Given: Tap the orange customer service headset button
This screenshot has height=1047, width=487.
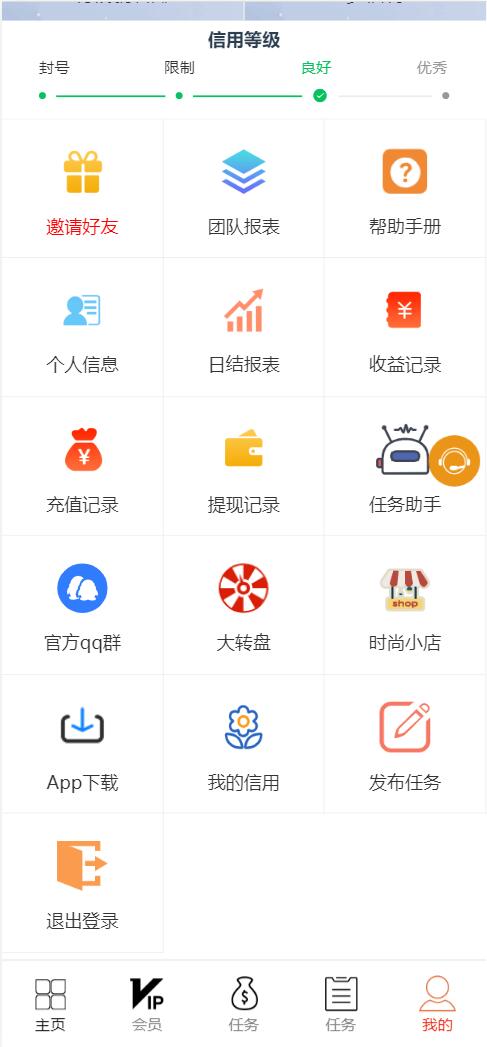Looking at the screenshot, I should [x=454, y=461].
